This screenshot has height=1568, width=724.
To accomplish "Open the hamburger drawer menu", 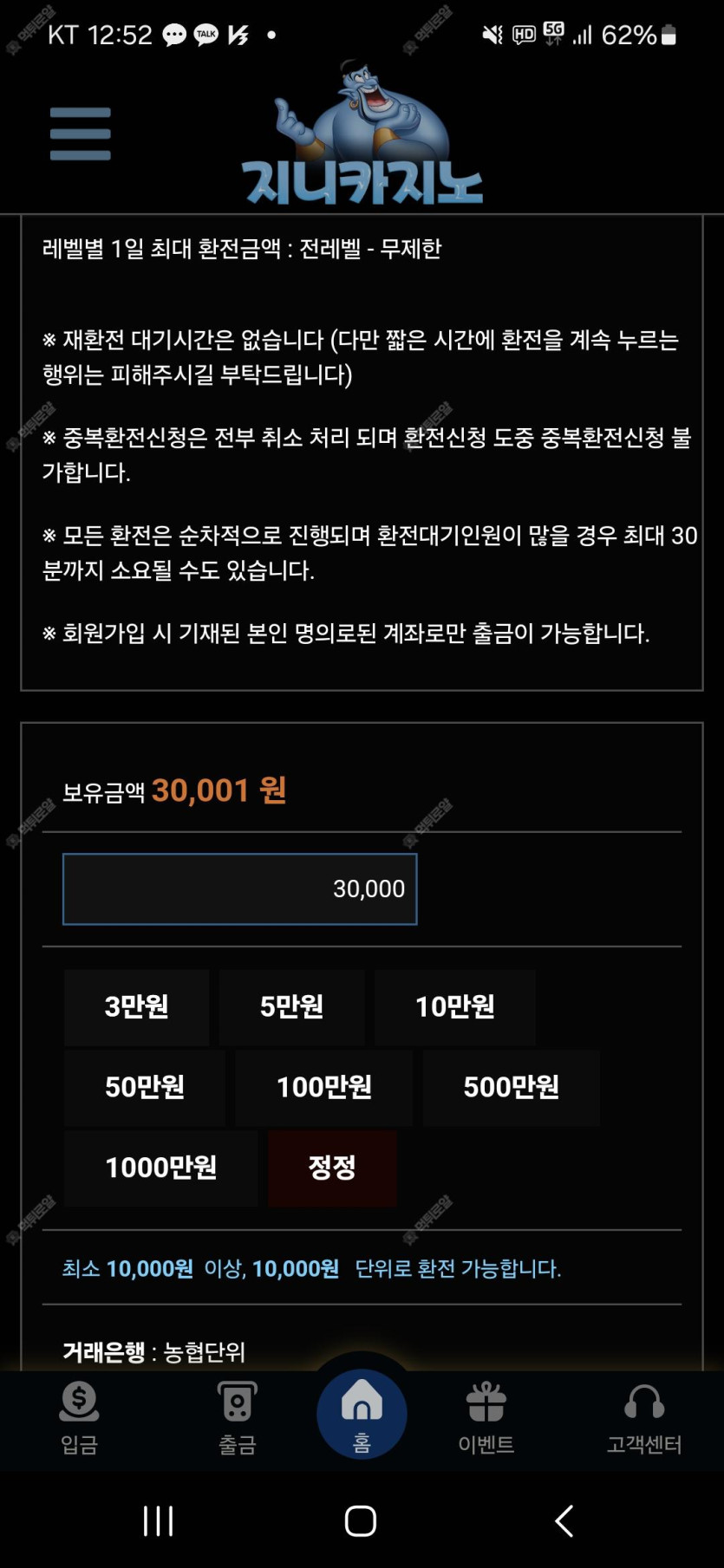I will tap(80, 134).
